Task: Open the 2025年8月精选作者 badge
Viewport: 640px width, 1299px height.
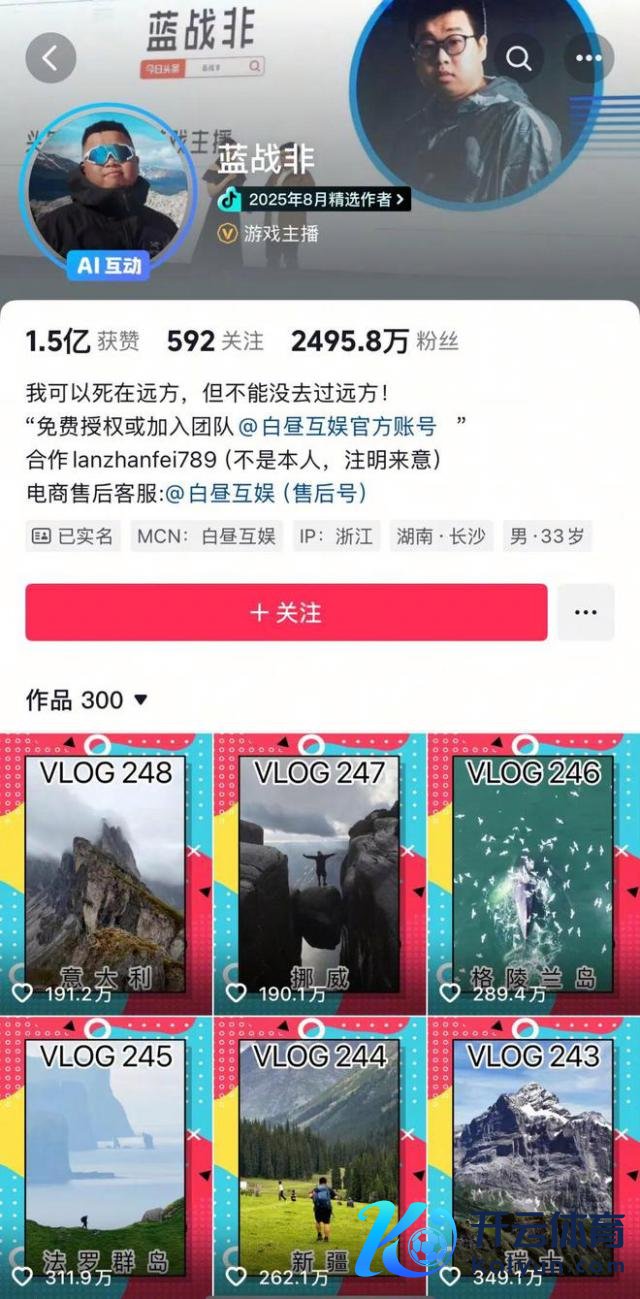Action: [x=315, y=199]
